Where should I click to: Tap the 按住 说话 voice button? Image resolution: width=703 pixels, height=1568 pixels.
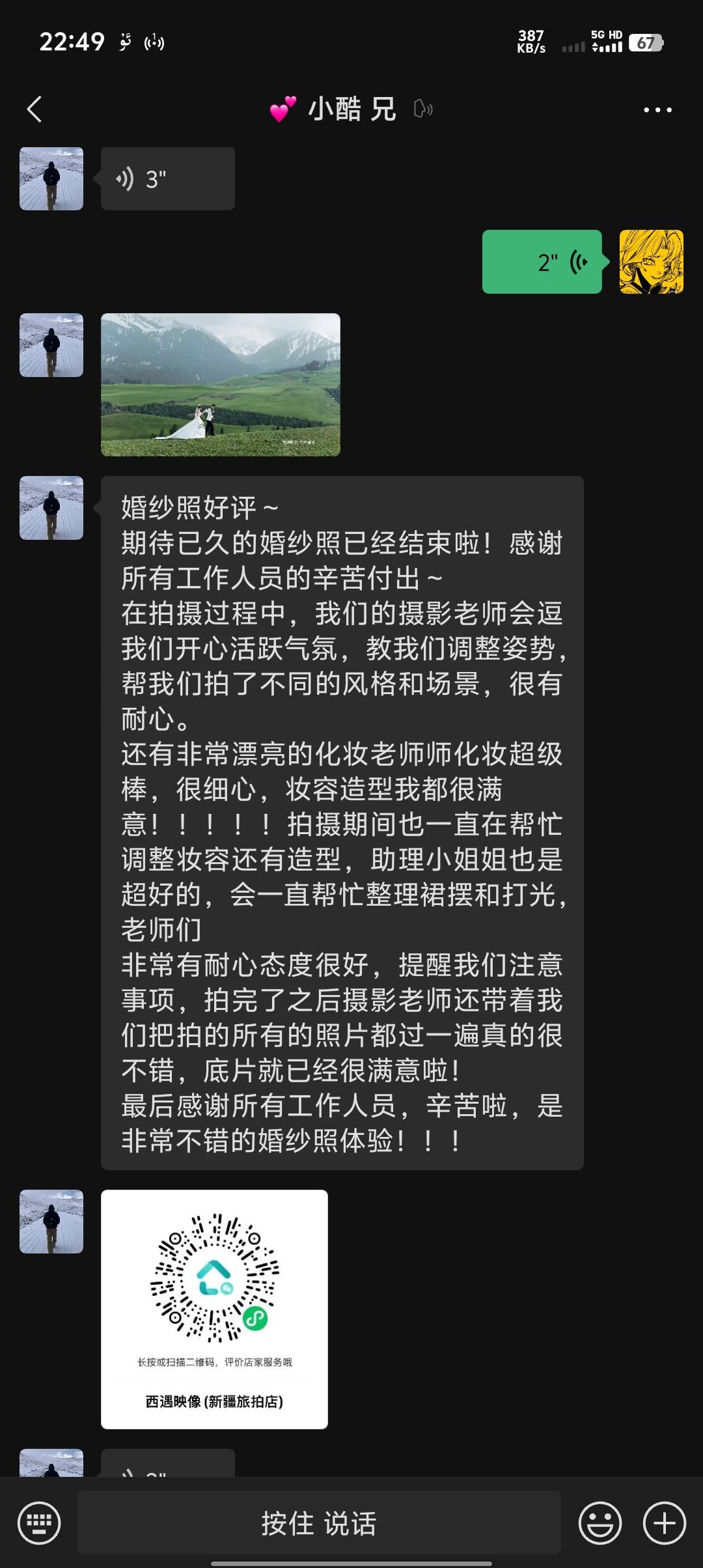click(319, 1524)
